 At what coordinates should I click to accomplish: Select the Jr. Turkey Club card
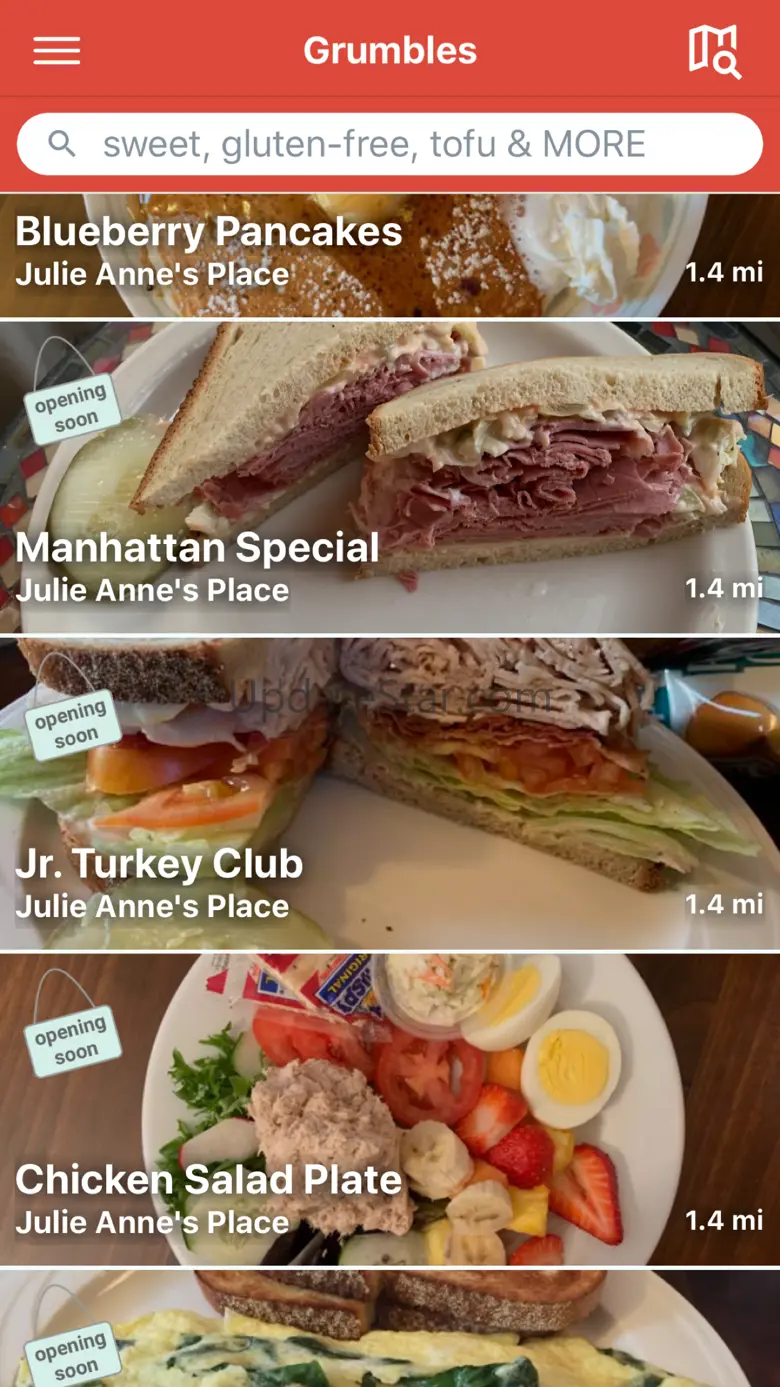pyautogui.click(x=390, y=794)
